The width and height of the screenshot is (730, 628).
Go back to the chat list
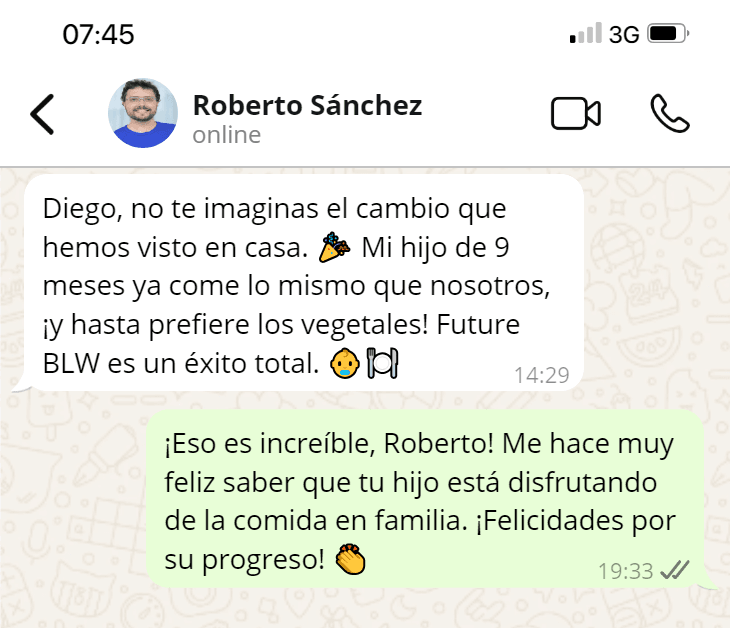[x=42, y=114]
